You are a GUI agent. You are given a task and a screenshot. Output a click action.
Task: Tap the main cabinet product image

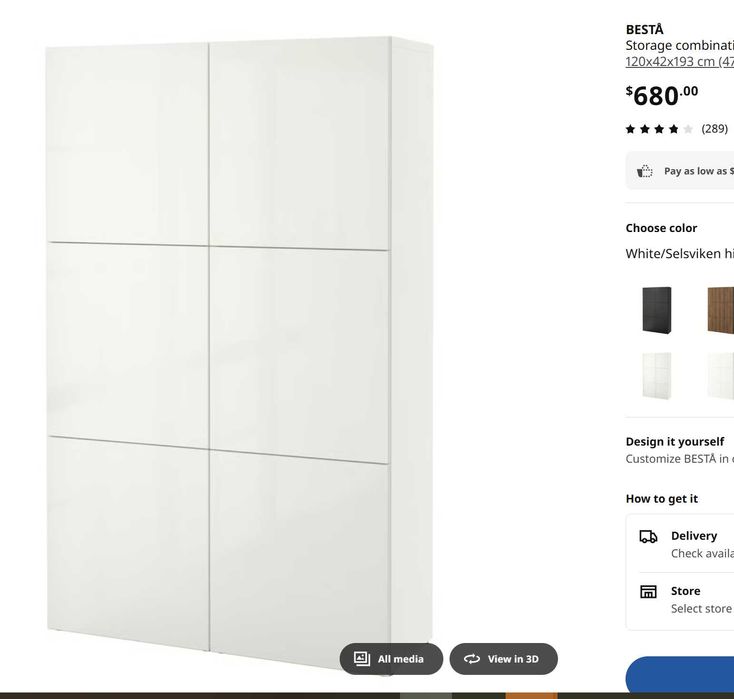coord(240,340)
